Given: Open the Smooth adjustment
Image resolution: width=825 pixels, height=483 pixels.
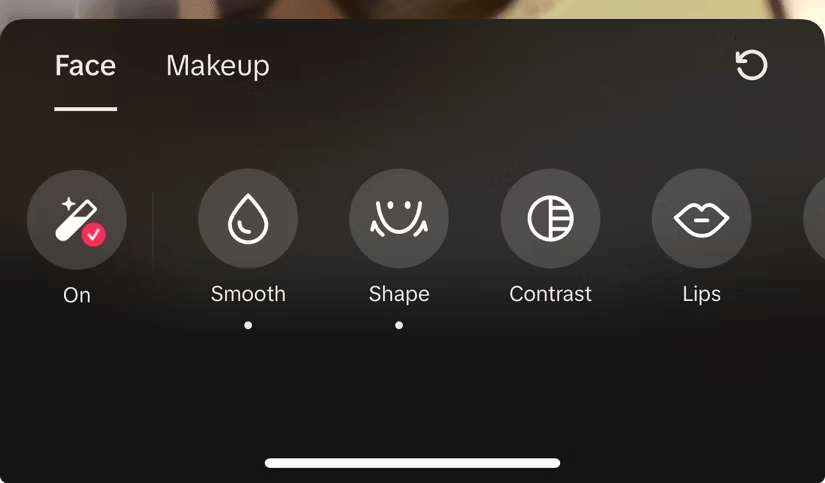Looking at the screenshot, I should click(x=248, y=219).
